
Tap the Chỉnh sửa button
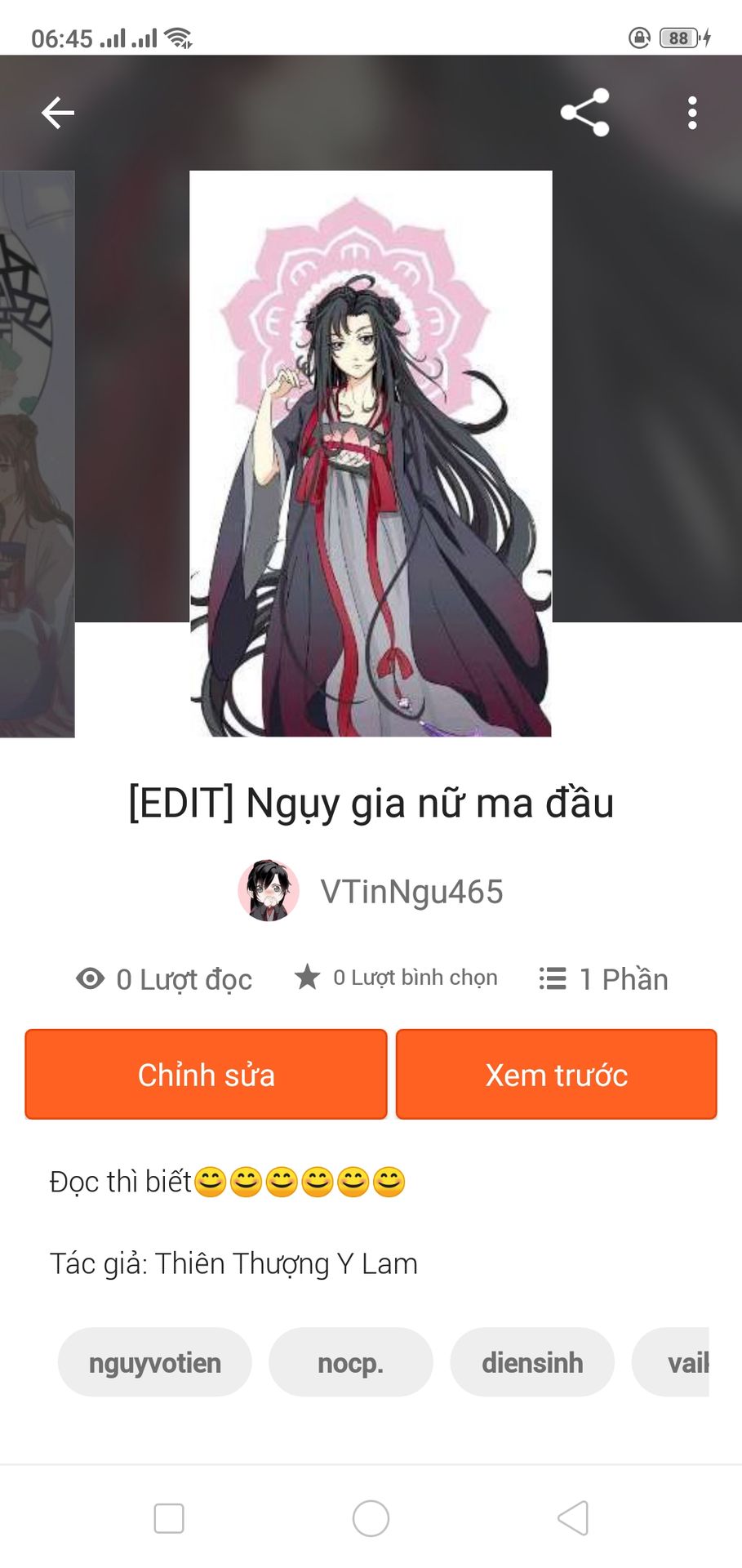206,1074
